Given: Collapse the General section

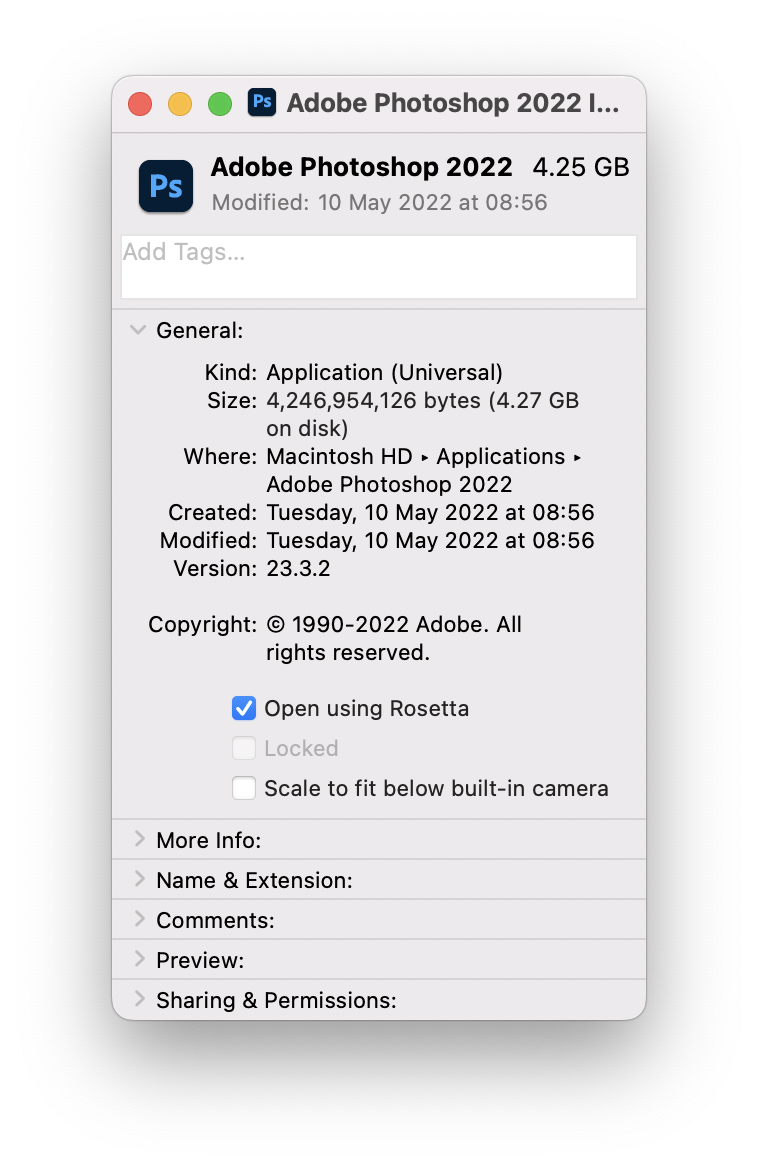Looking at the screenshot, I should (x=139, y=330).
